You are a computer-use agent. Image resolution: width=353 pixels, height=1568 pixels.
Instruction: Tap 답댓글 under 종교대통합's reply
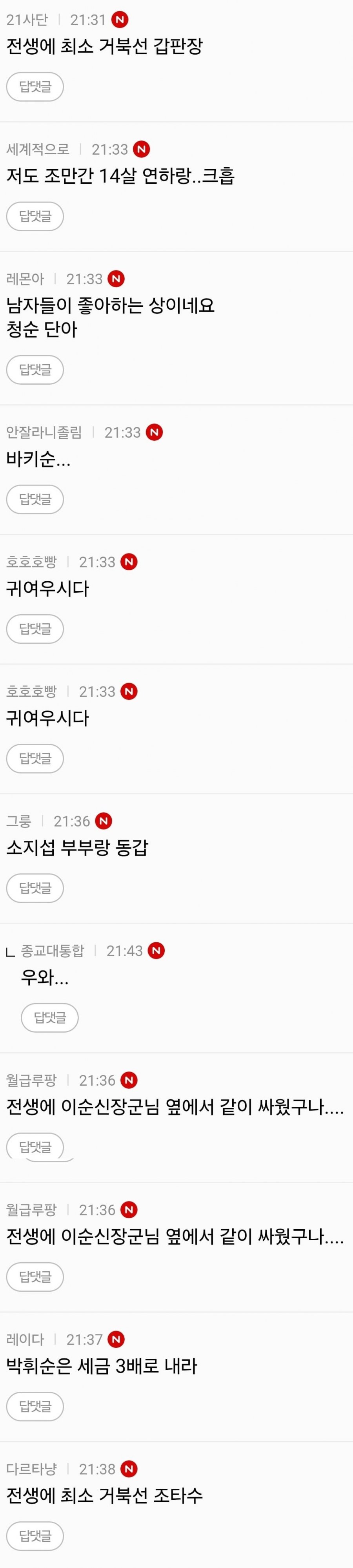coord(49,1018)
